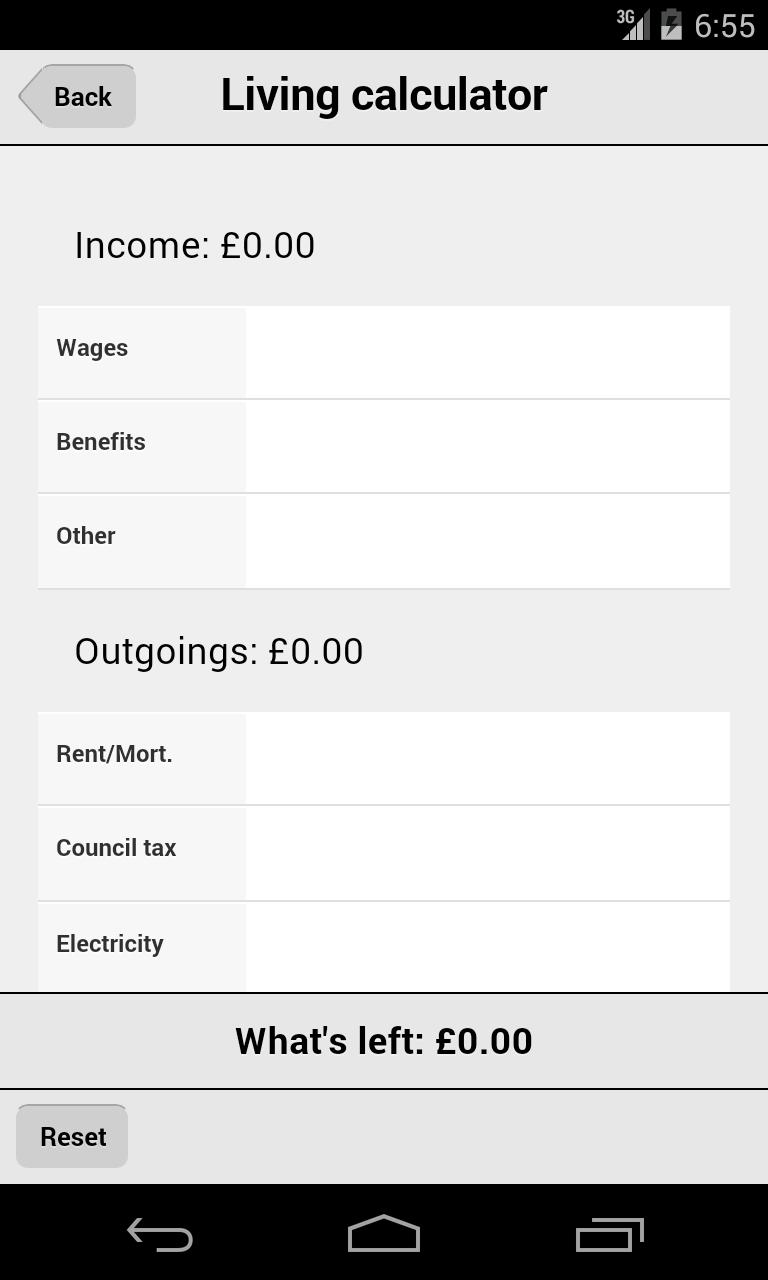Reset the calculator values
768x1280 pixels.
72,1136
